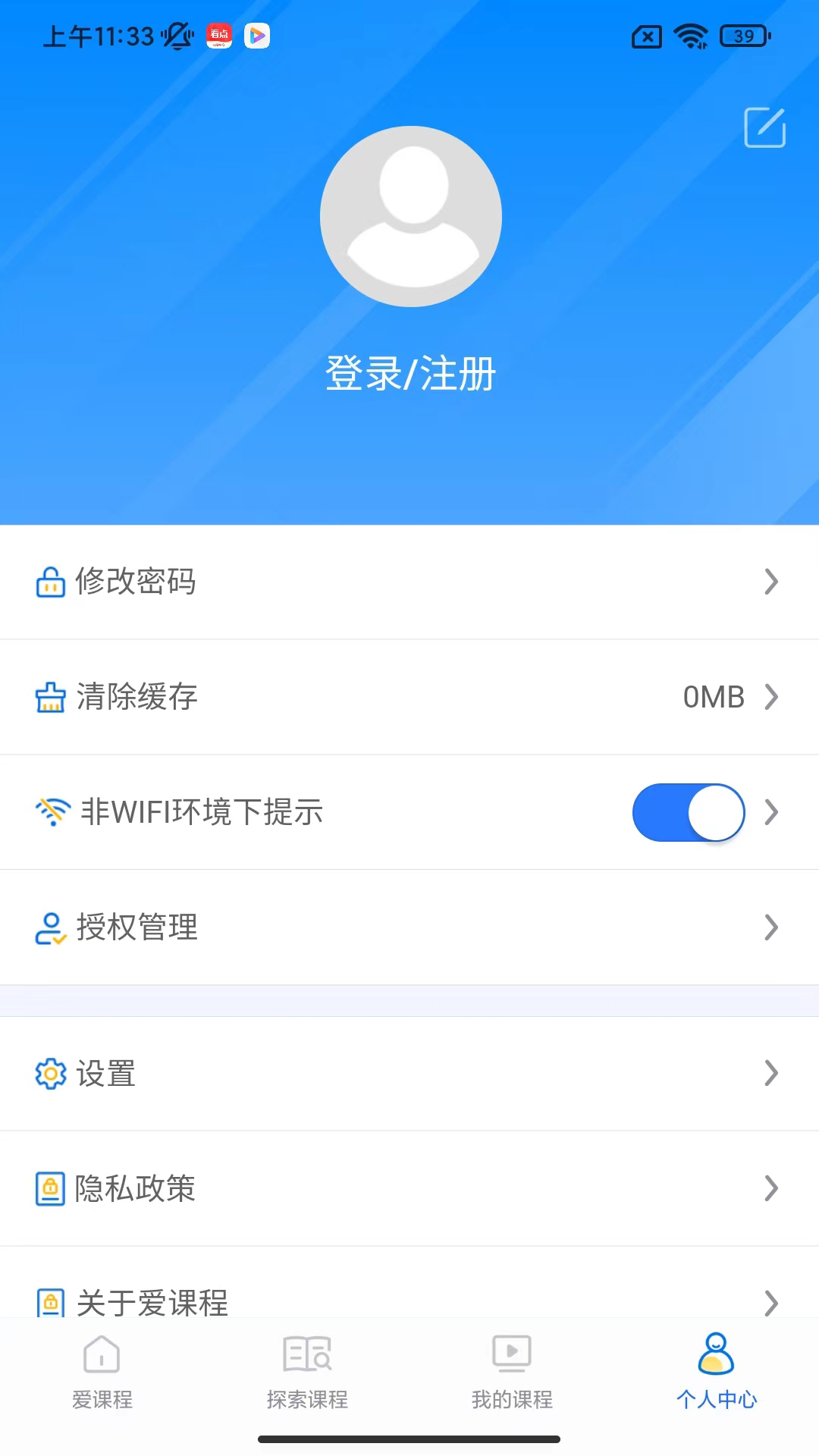Select the 修改密码 lock icon
Image resolution: width=819 pixels, height=1456 pixels.
[50, 582]
